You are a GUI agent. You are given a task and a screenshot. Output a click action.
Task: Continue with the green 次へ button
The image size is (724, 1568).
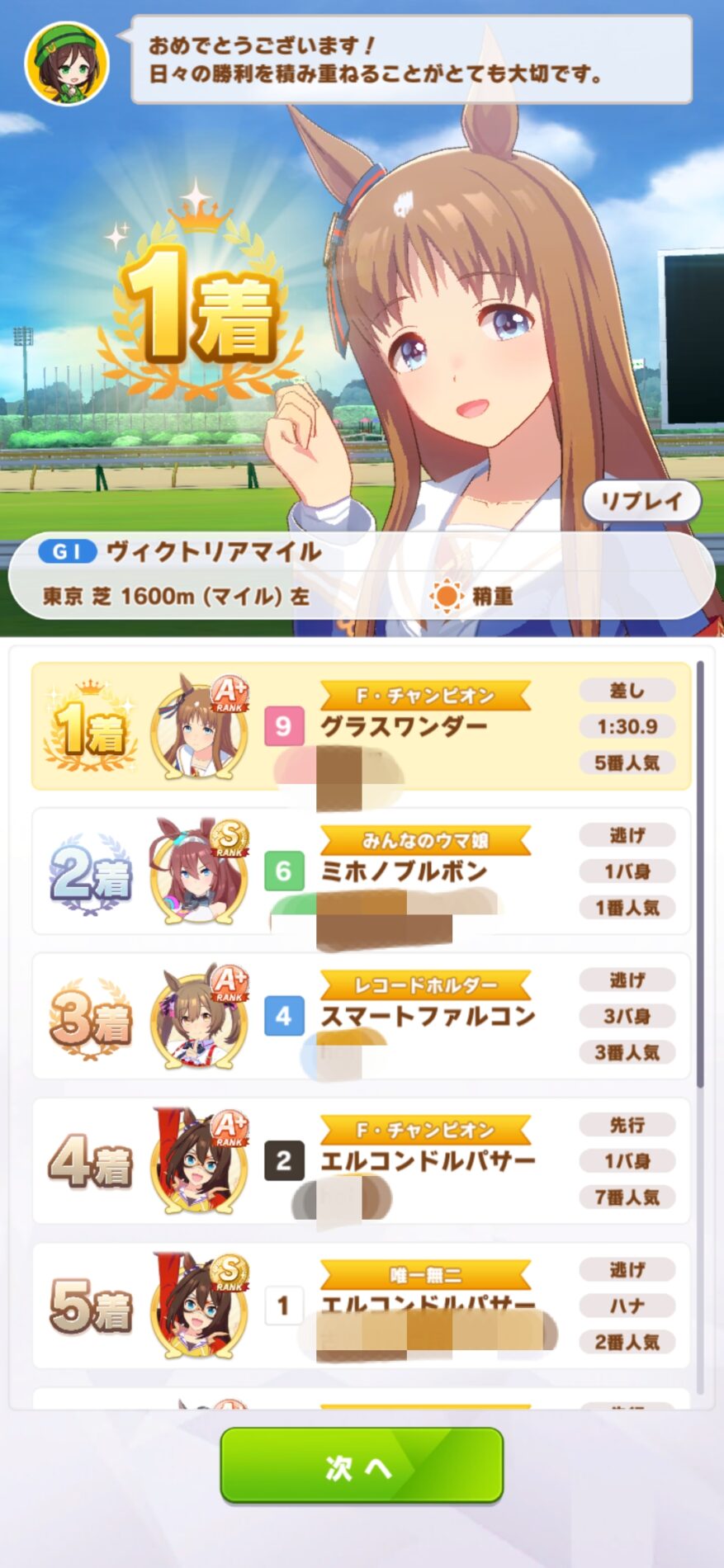[362, 1466]
